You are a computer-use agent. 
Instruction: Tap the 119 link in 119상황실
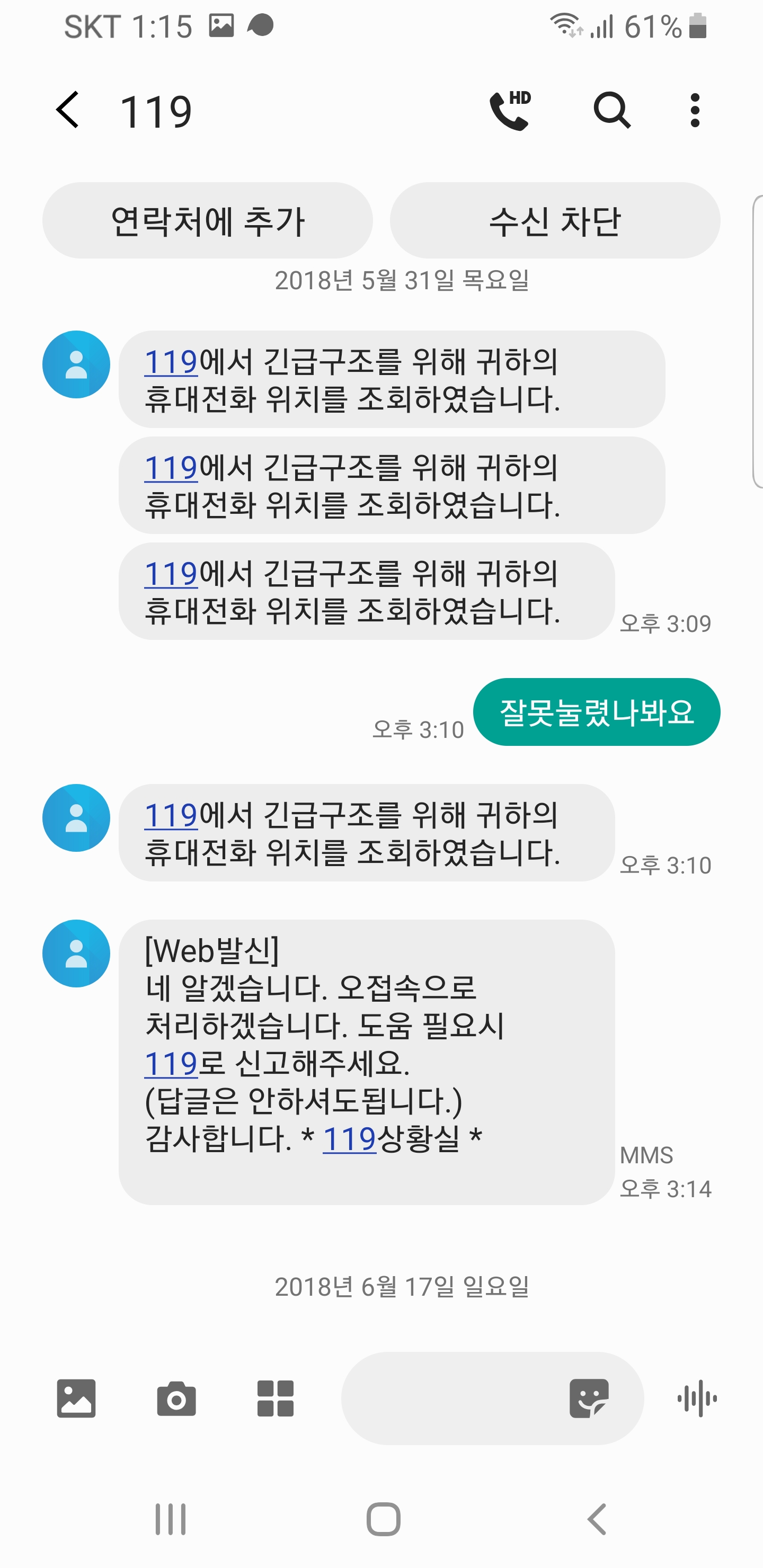[x=349, y=1138]
